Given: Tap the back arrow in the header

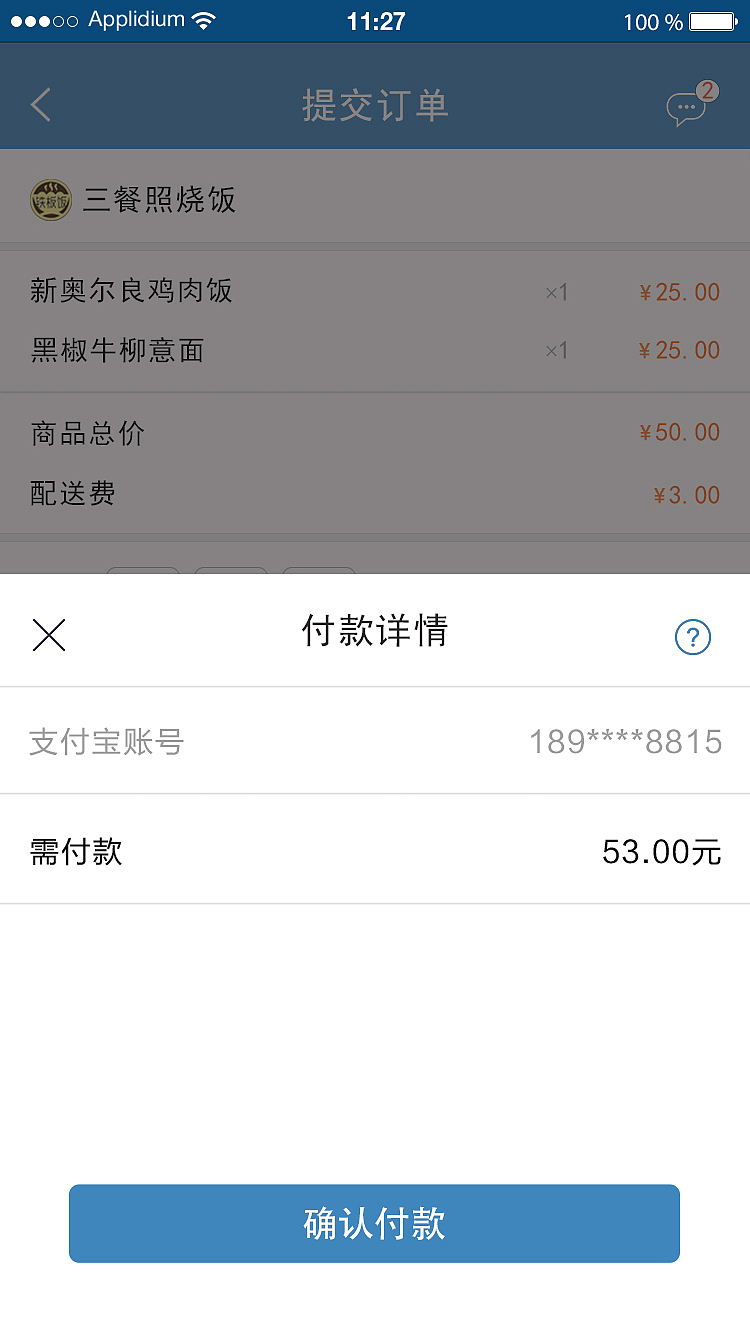Looking at the screenshot, I should click(40, 104).
